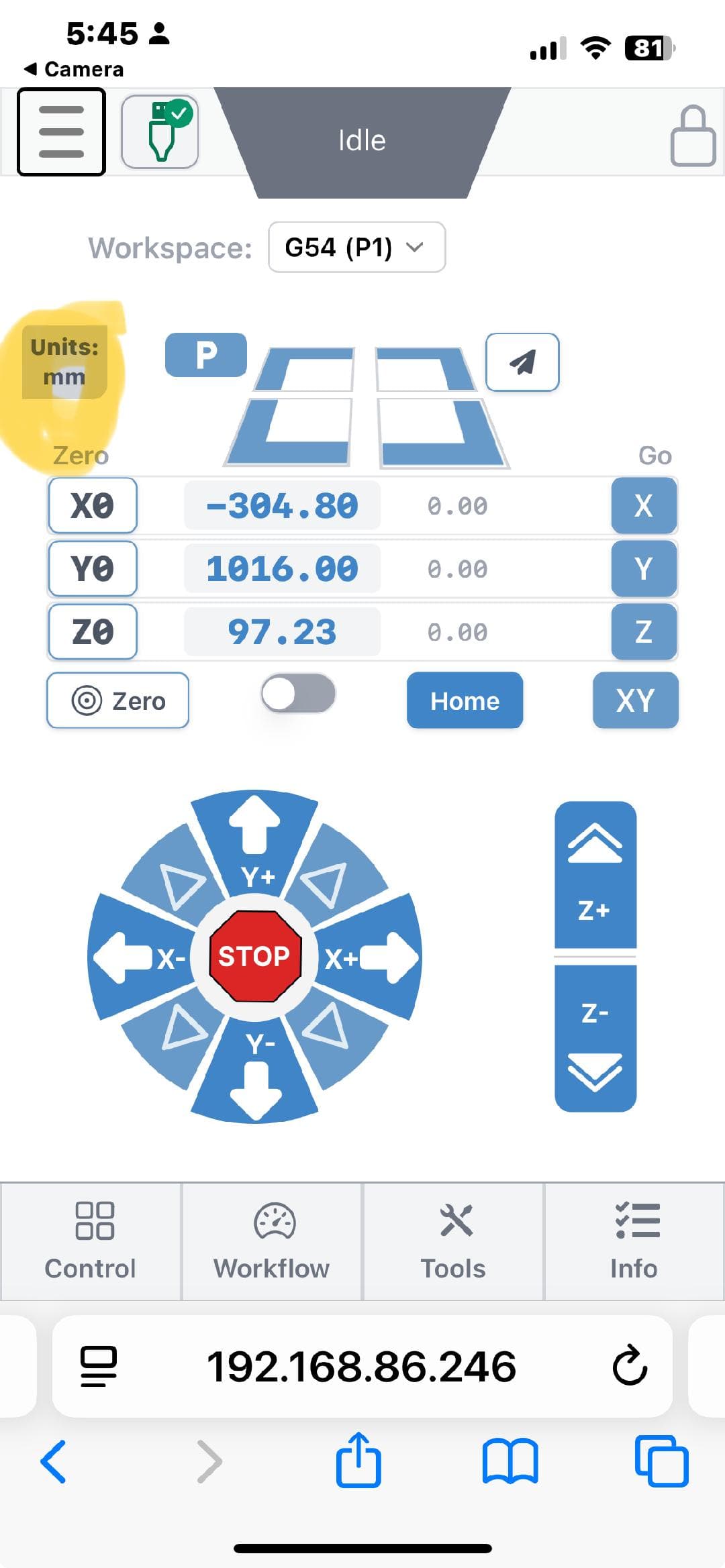Viewport: 725px width, 1568px height.
Task: Switch to the Workflow tab
Action: tap(272, 1241)
